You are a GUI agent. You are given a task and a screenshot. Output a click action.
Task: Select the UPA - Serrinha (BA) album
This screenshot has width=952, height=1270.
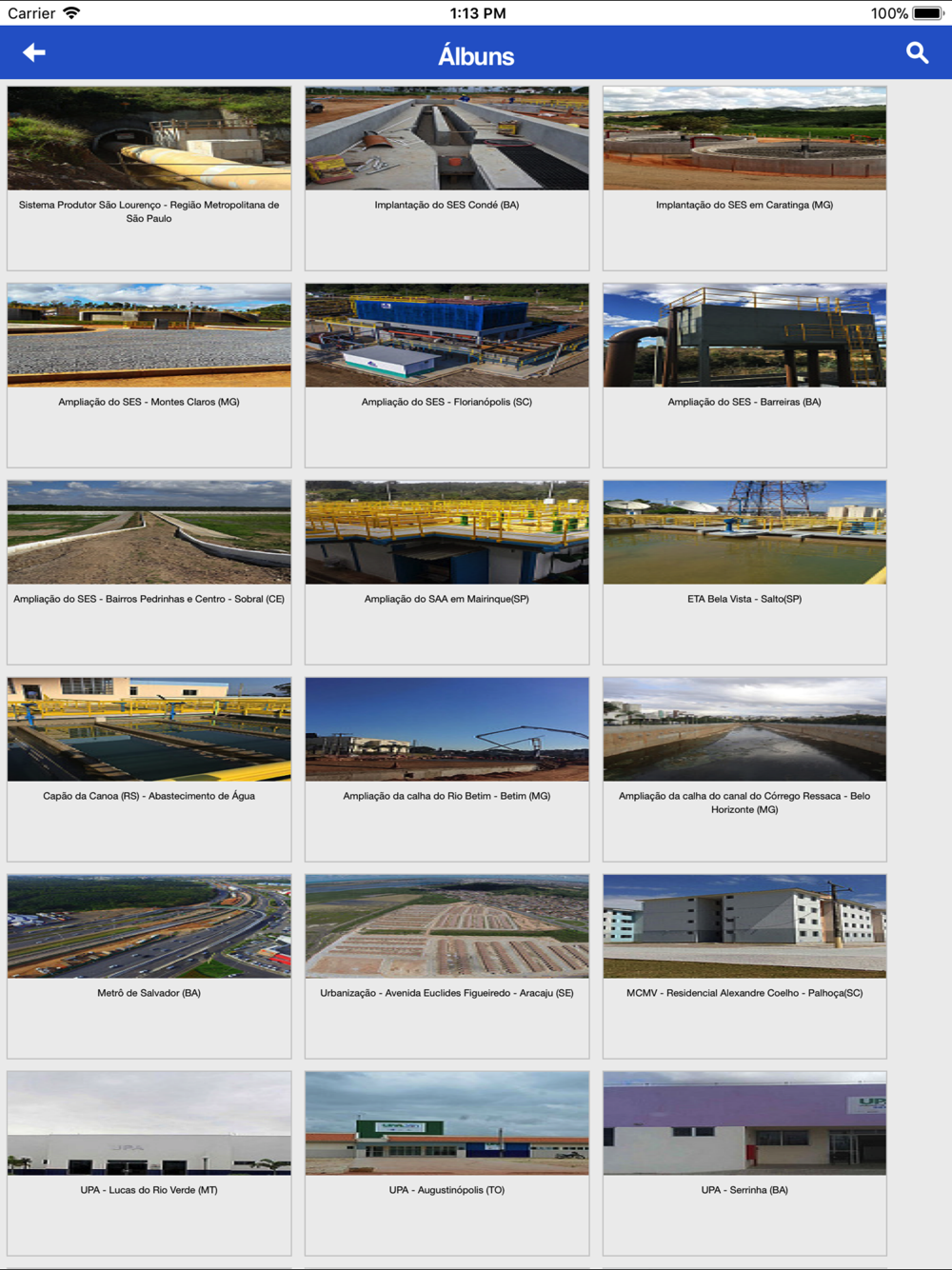click(744, 1163)
